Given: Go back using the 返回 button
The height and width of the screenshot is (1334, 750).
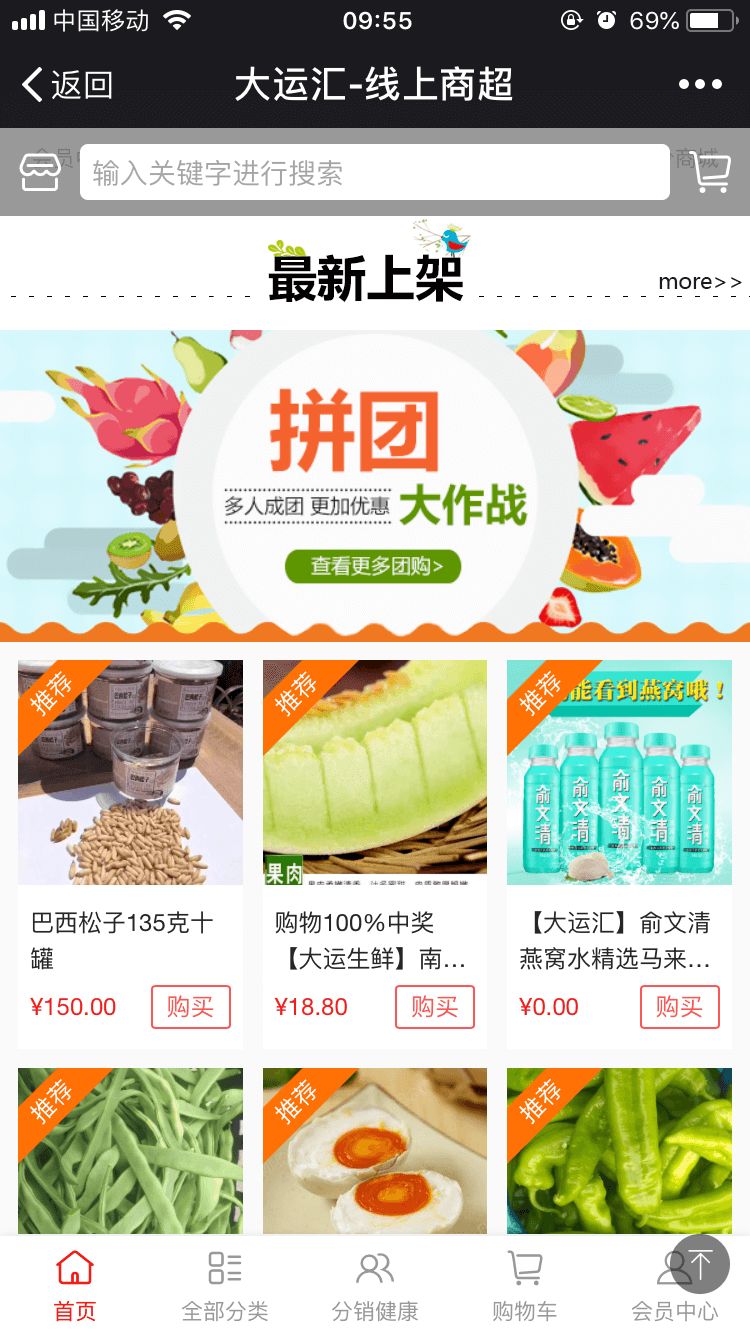Looking at the screenshot, I should [67, 85].
